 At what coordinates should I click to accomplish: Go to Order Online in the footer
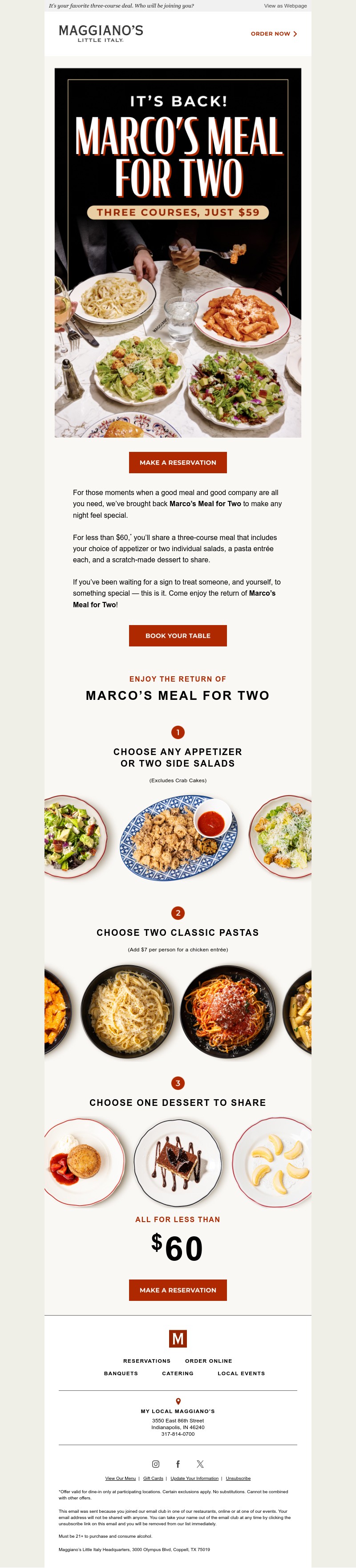coord(208,1361)
